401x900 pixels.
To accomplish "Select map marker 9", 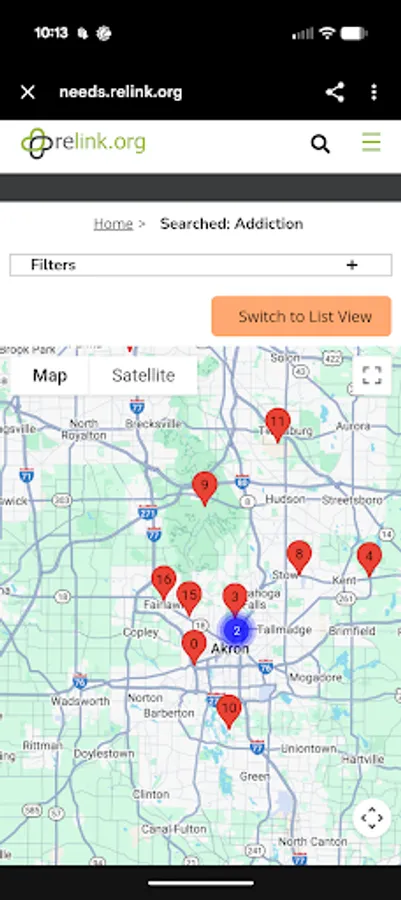I will click(205, 488).
